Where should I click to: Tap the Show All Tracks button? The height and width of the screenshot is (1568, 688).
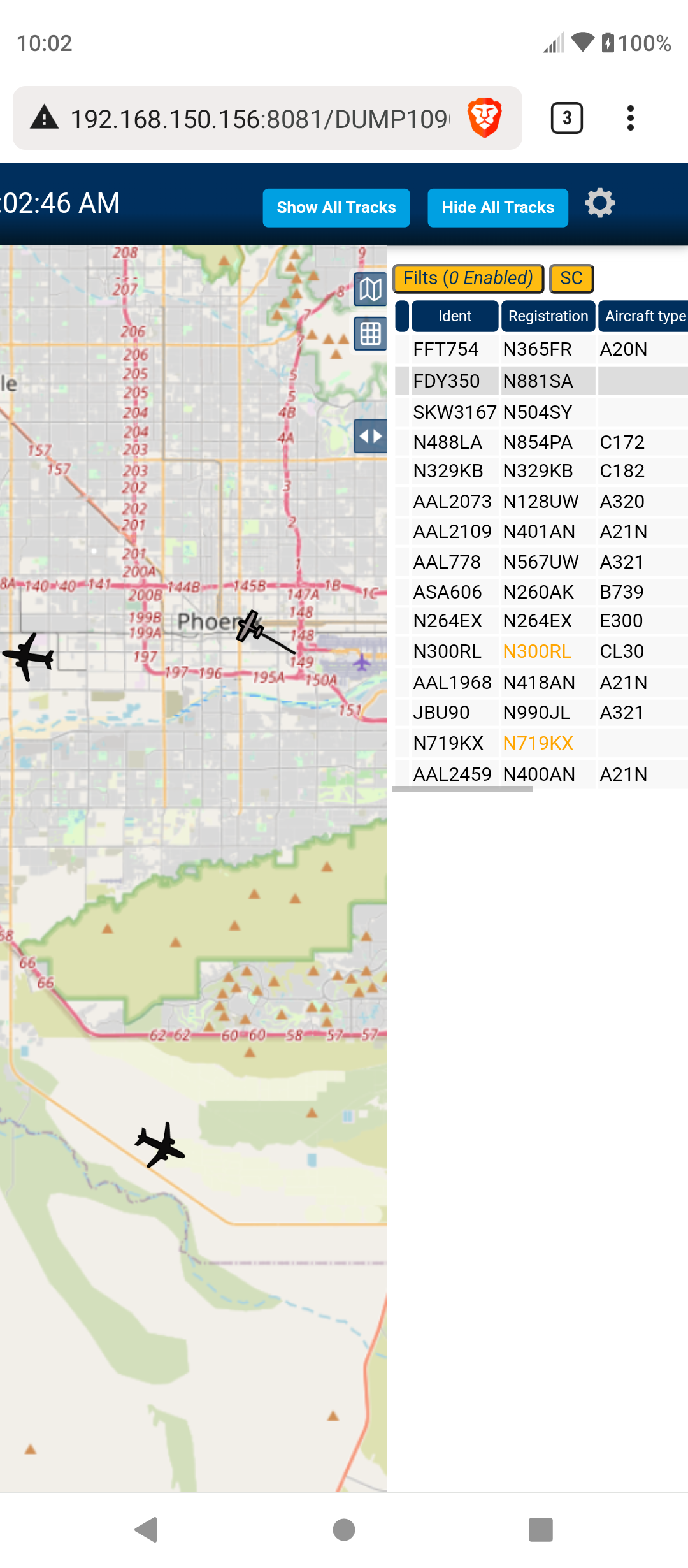click(x=336, y=208)
